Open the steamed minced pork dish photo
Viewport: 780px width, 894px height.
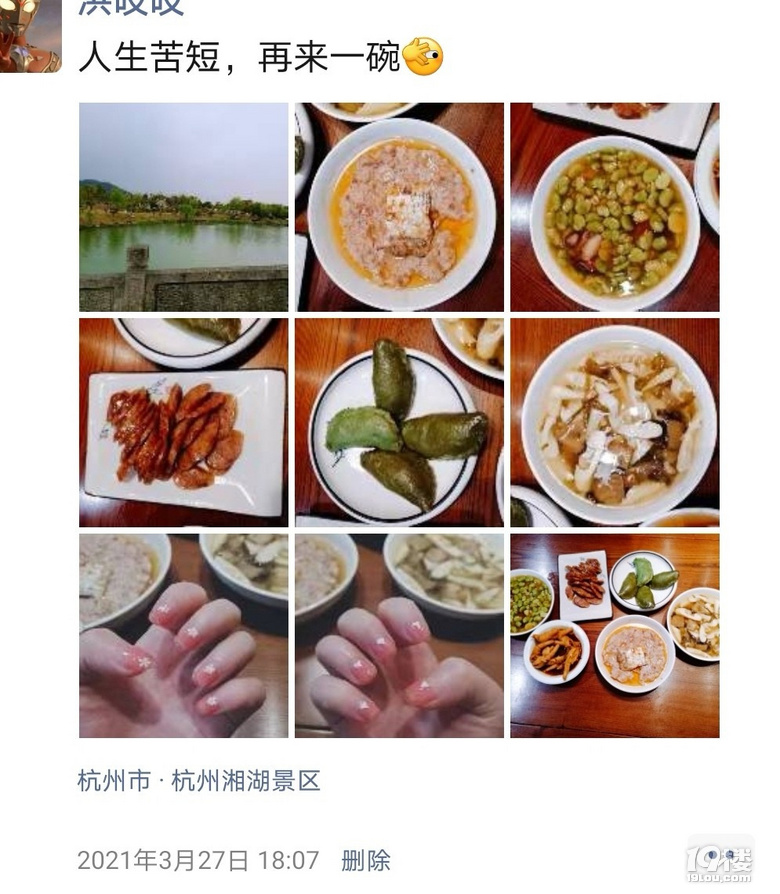coord(399,207)
